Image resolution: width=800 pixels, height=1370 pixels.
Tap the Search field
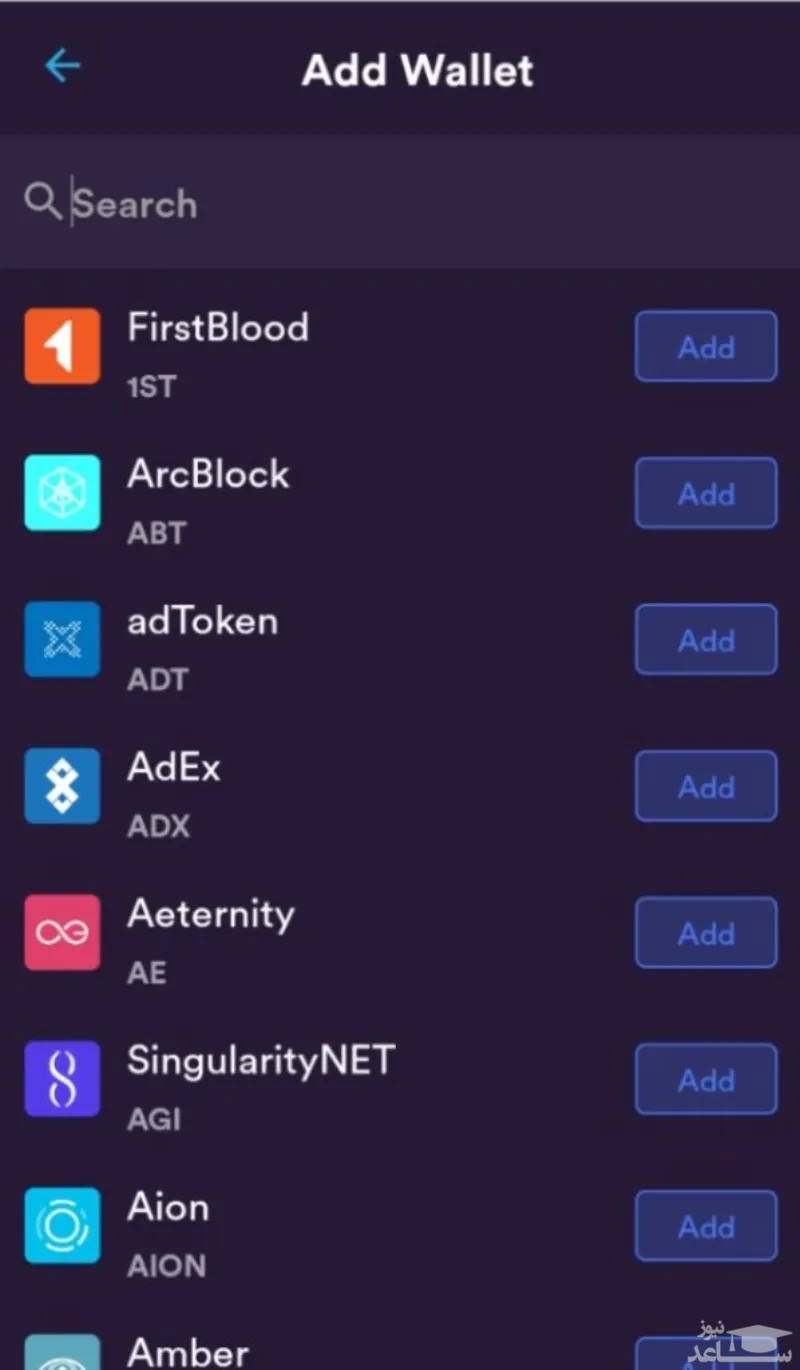400,203
